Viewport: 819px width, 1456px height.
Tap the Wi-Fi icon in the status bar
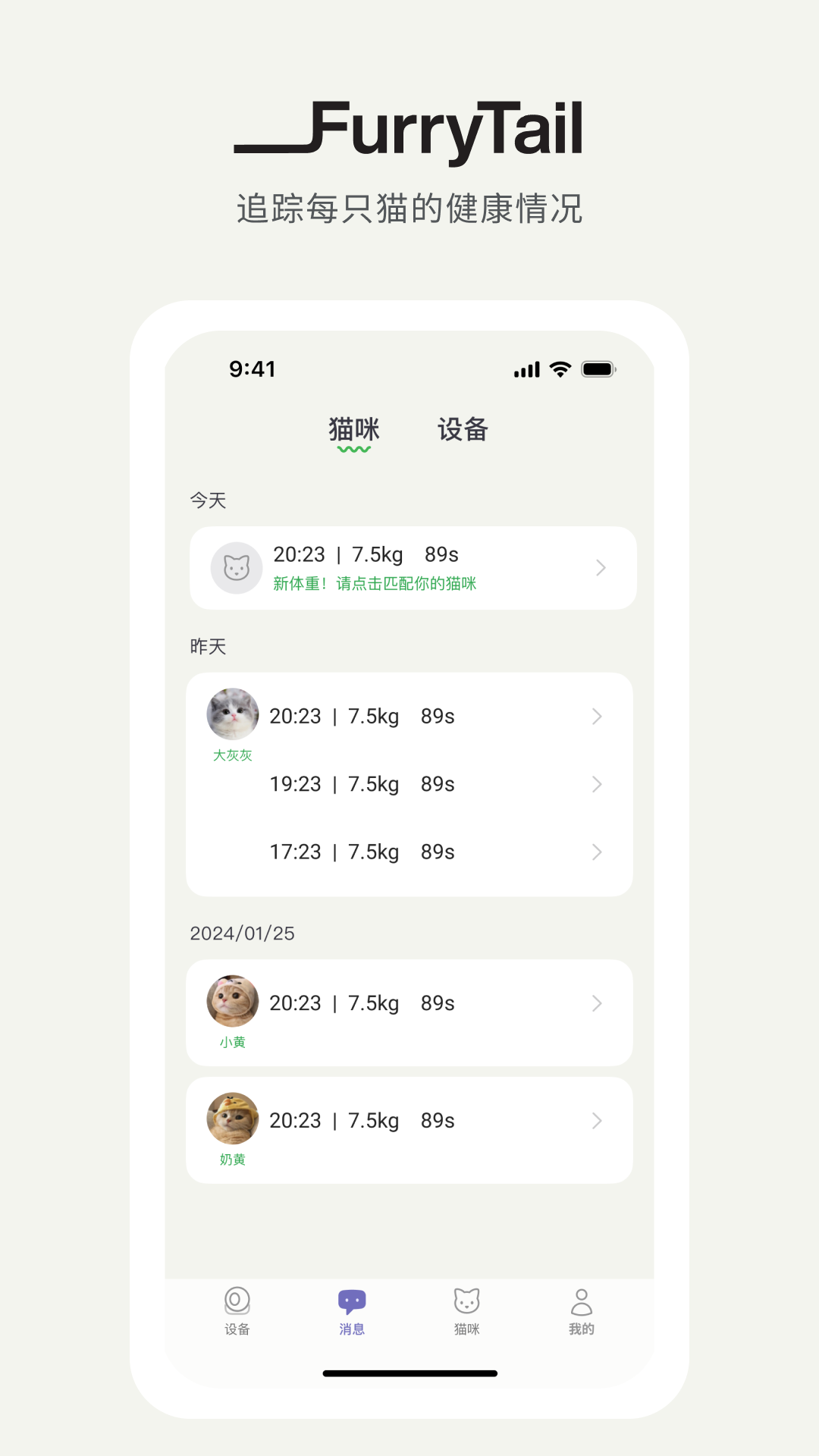coord(559,369)
